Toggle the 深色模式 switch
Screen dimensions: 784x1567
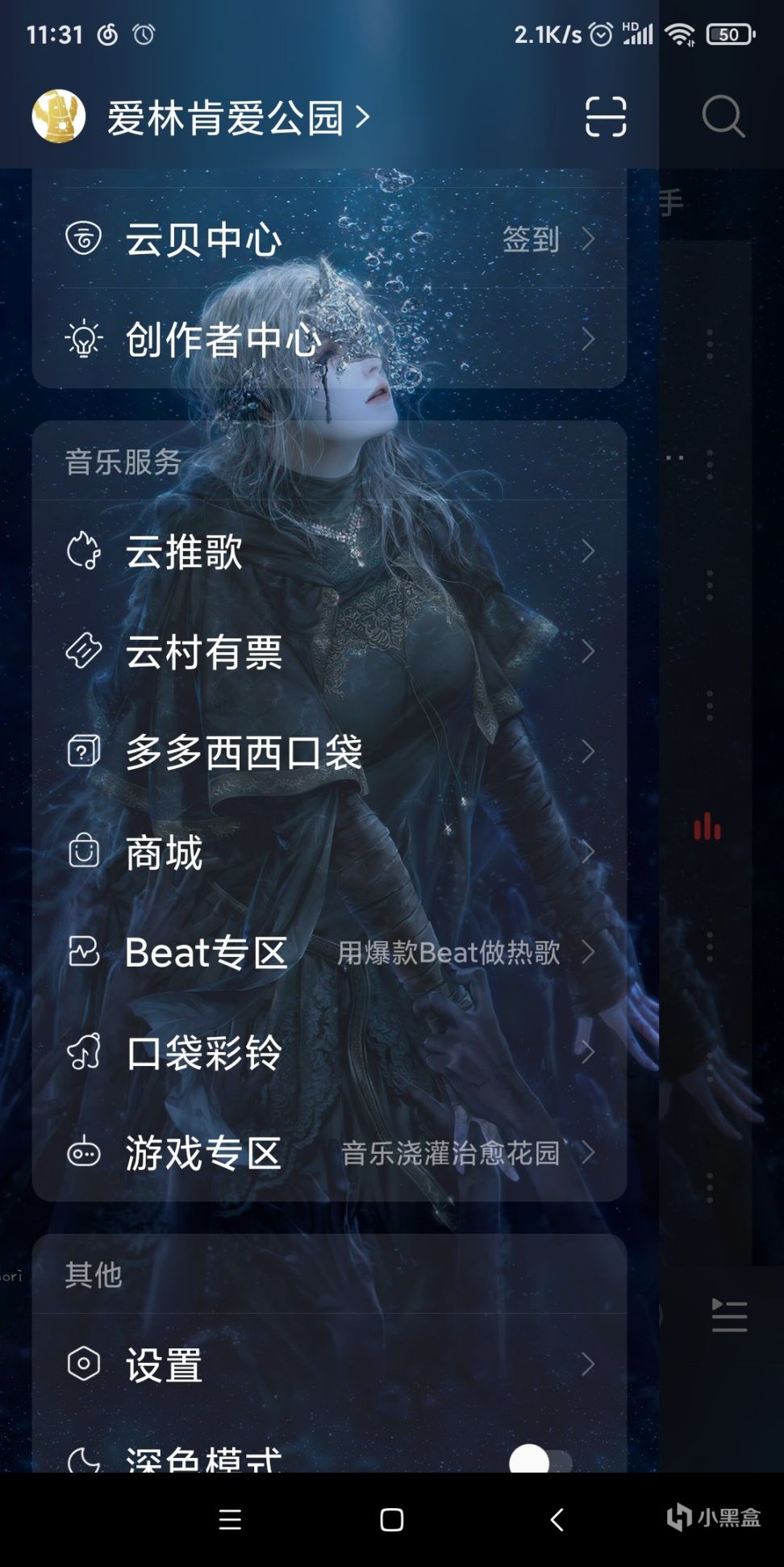pos(540,1459)
